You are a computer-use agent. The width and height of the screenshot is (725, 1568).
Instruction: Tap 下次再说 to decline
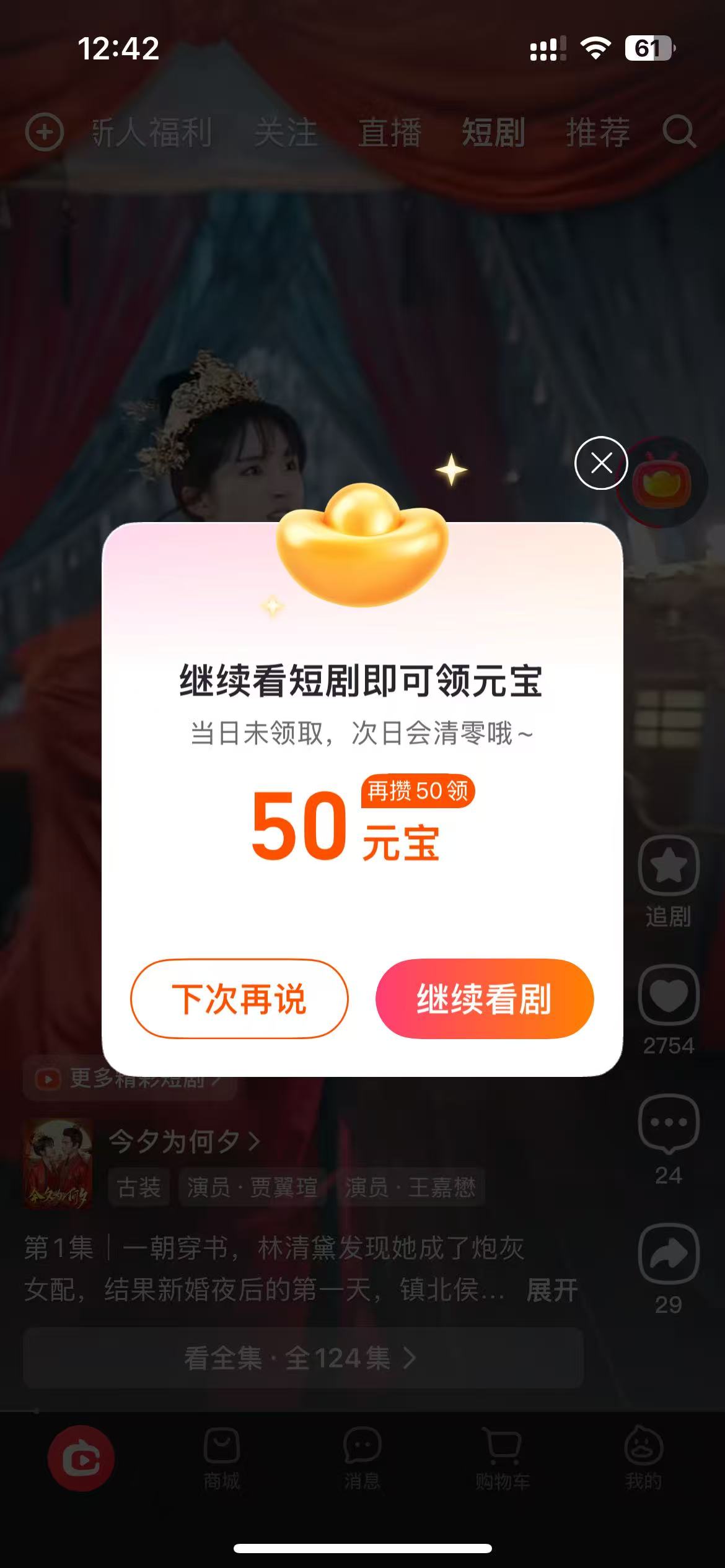tap(239, 999)
